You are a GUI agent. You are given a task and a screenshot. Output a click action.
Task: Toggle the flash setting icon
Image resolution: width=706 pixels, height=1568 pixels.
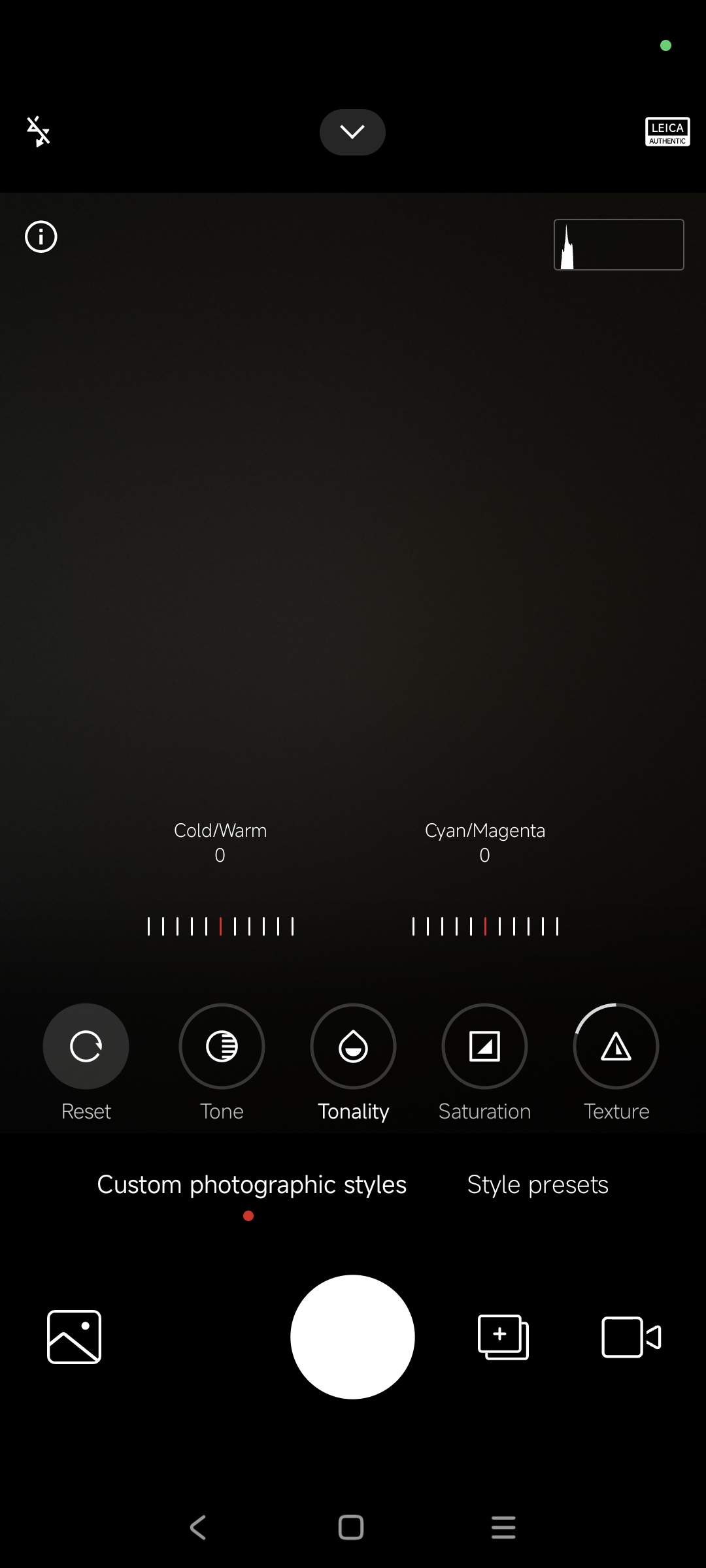click(39, 131)
